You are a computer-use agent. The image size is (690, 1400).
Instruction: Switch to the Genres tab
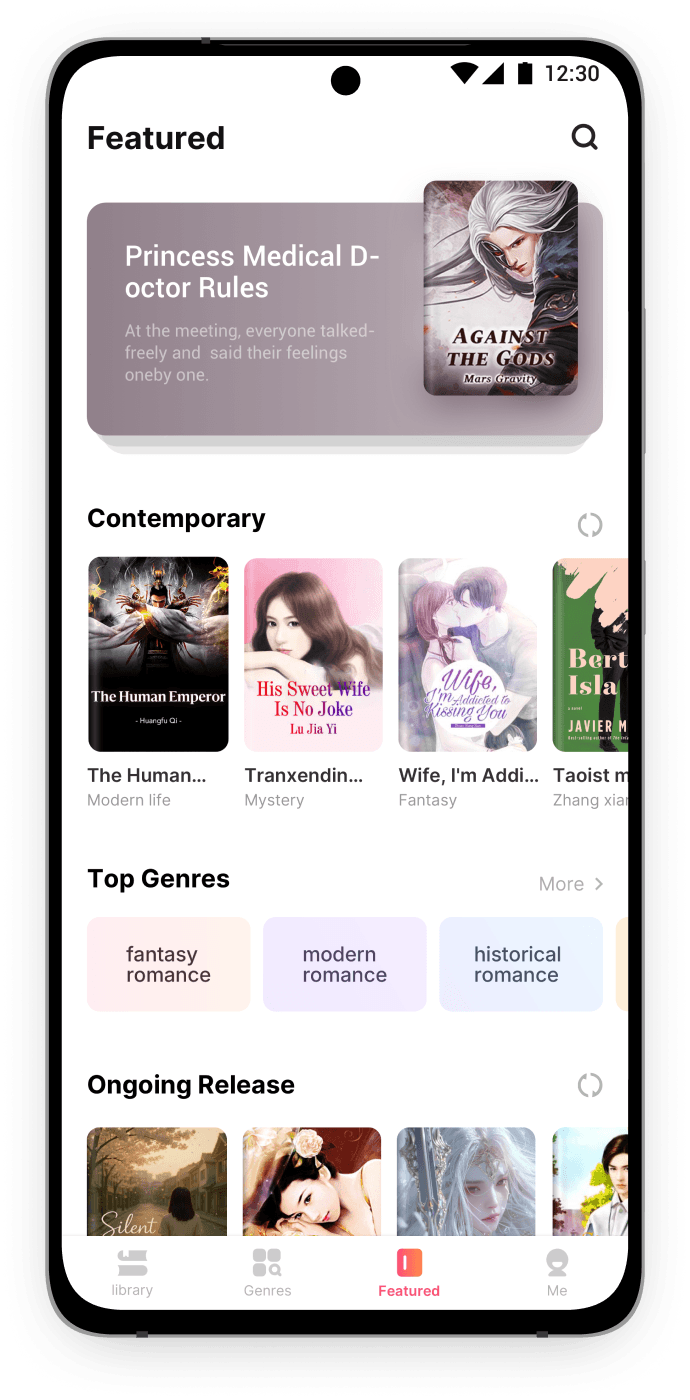pyautogui.click(x=267, y=1273)
